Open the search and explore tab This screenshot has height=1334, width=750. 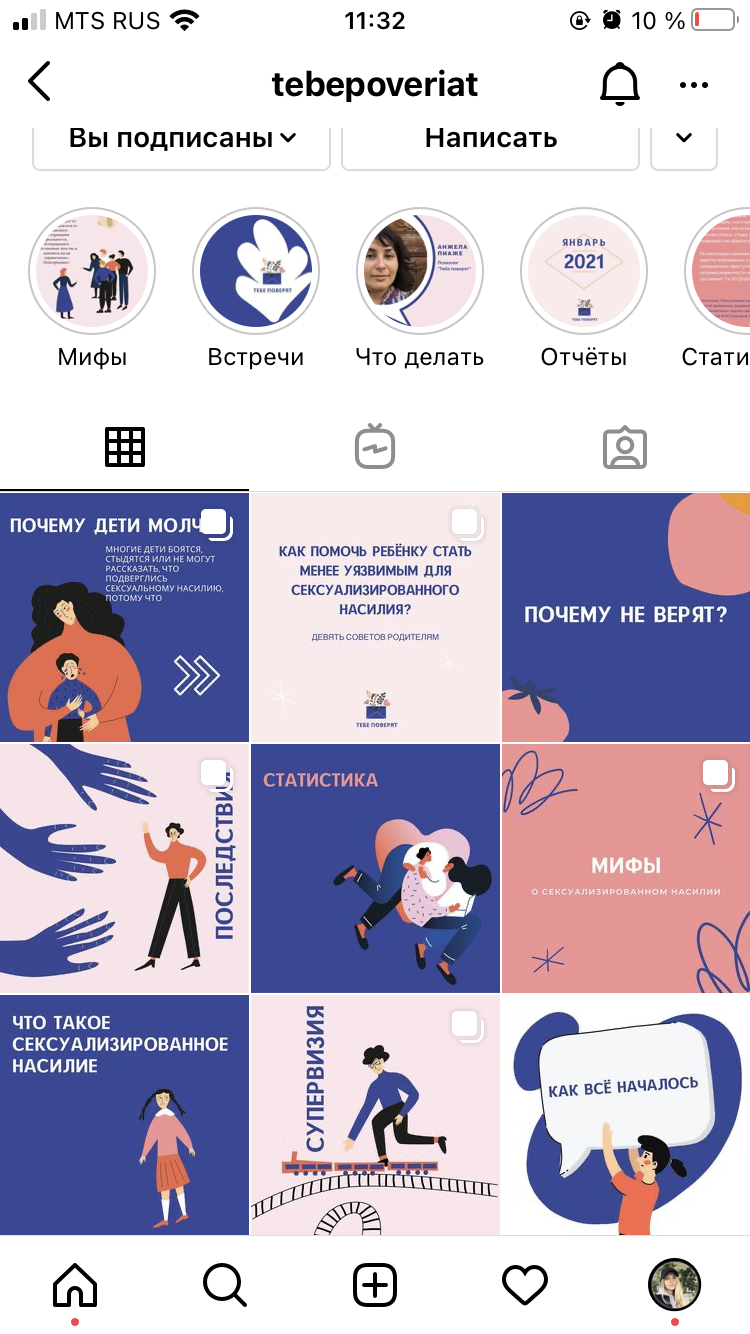tap(225, 1284)
